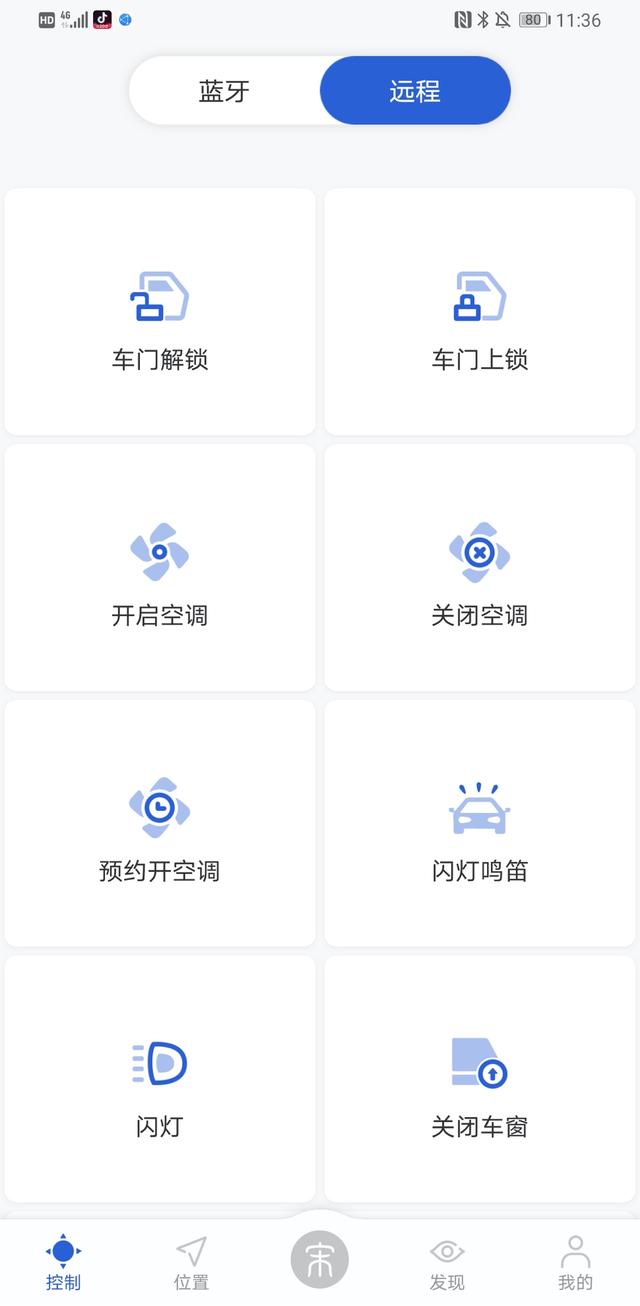The height and width of the screenshot is (1306, 640).
Task: Open the 控制 tab in bottom bar
Action: click(x=63, y=1262)
